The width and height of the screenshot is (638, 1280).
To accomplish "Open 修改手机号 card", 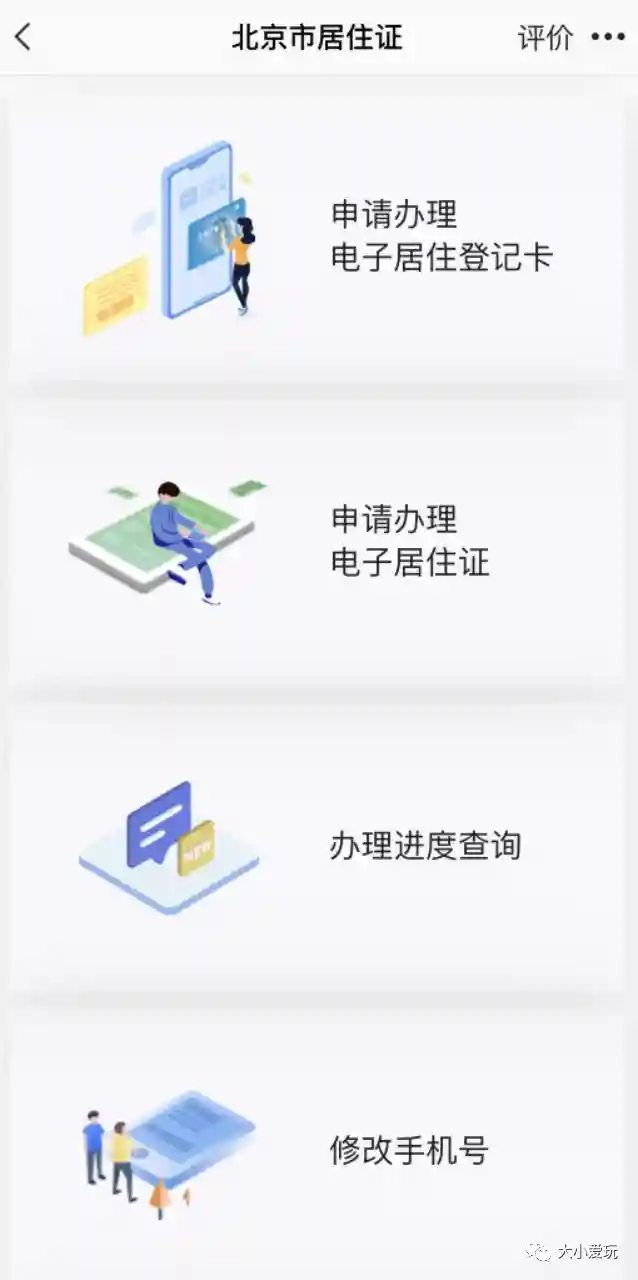I will point(319,1150).
